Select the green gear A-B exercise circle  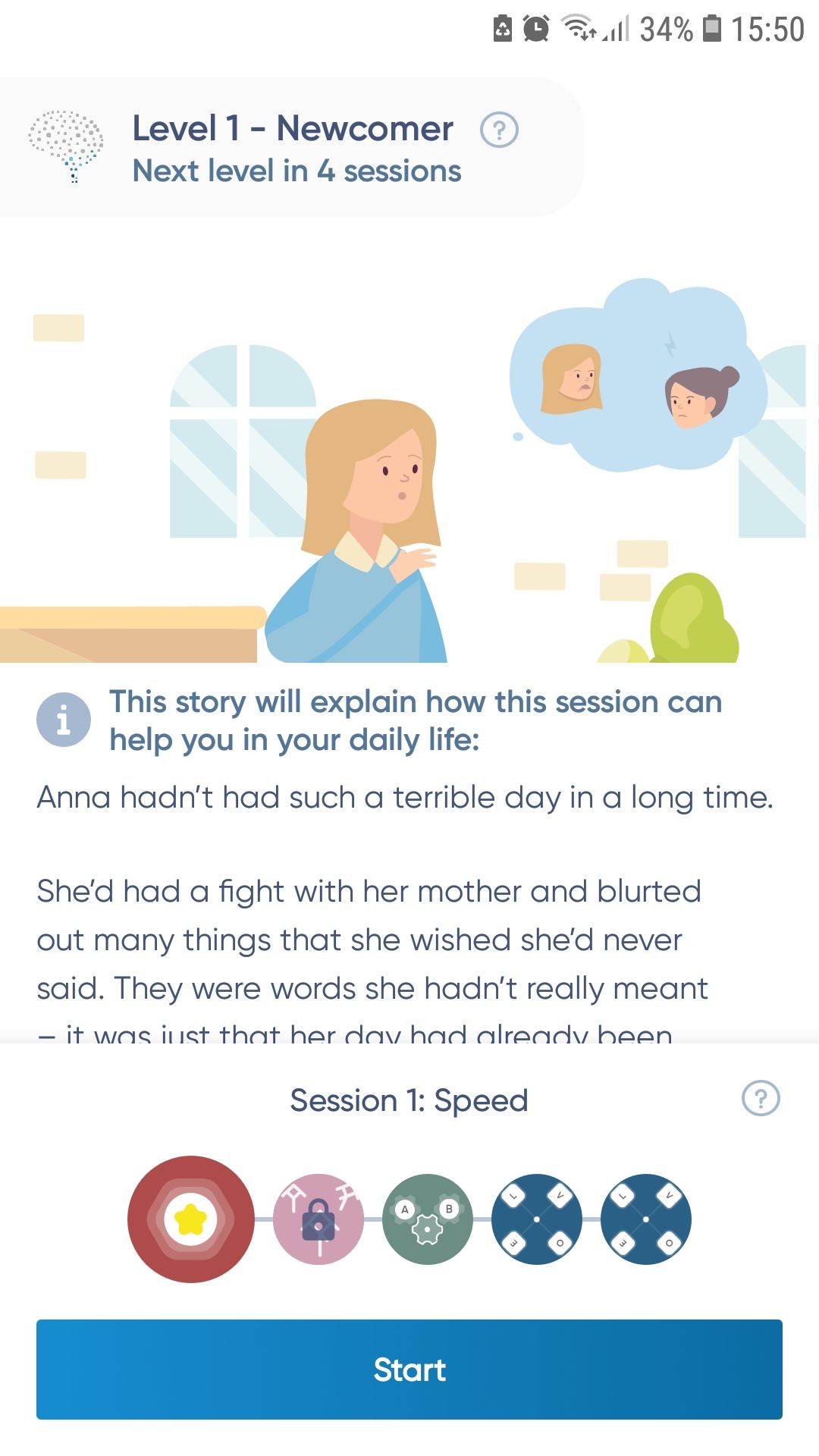point(428,1219)
